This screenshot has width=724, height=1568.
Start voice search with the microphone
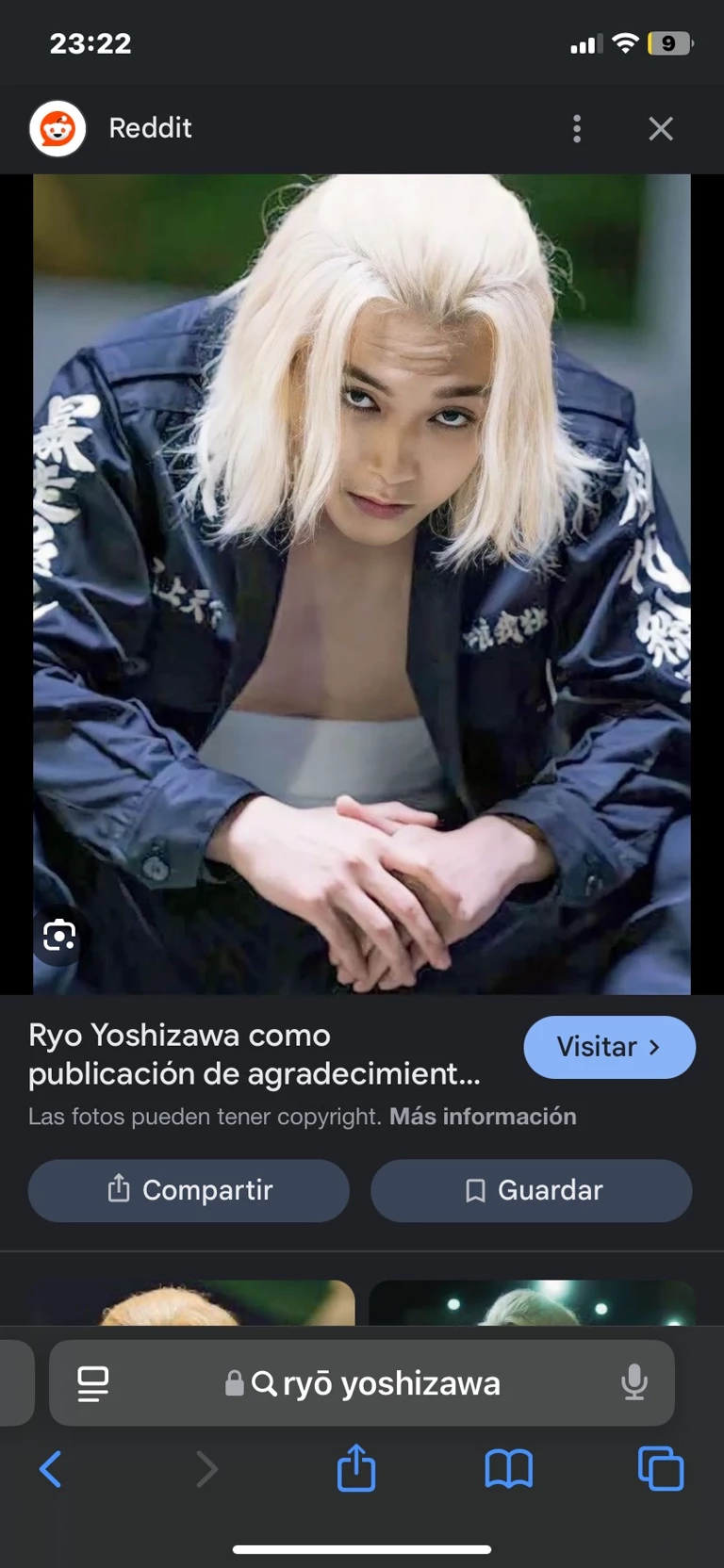634,1382
